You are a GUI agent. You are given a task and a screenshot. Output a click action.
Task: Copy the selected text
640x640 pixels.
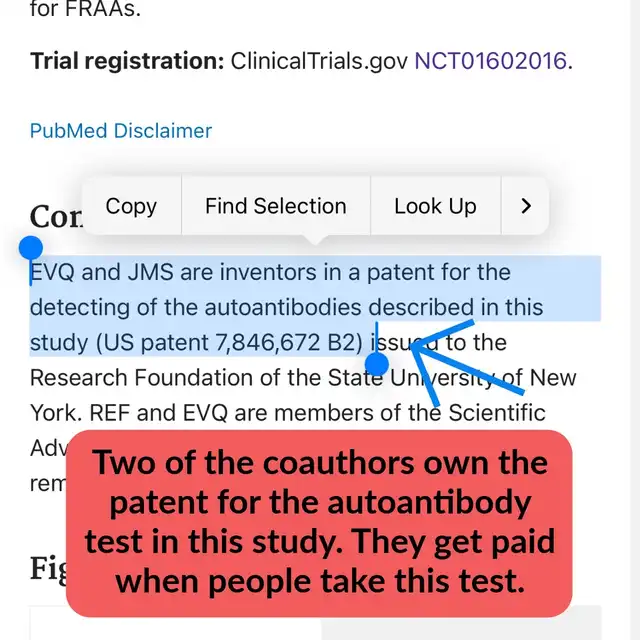pyautogui.click(x=131, y=206)
